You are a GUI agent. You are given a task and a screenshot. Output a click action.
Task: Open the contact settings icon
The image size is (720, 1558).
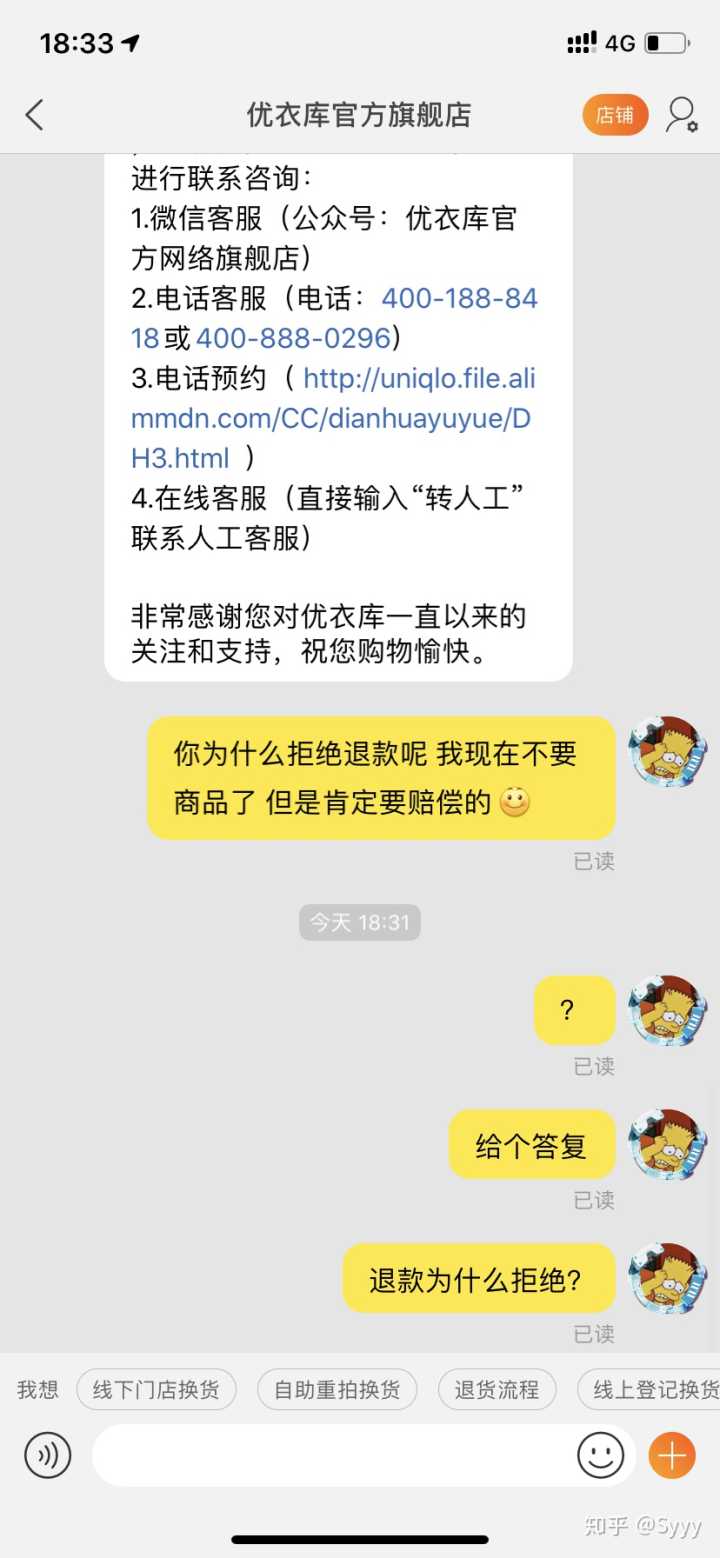tap(682, 115)
